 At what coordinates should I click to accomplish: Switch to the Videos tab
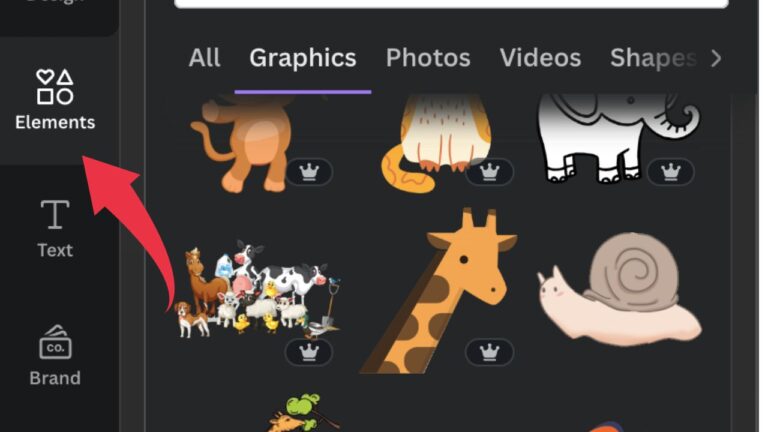(x=540, y=58)
